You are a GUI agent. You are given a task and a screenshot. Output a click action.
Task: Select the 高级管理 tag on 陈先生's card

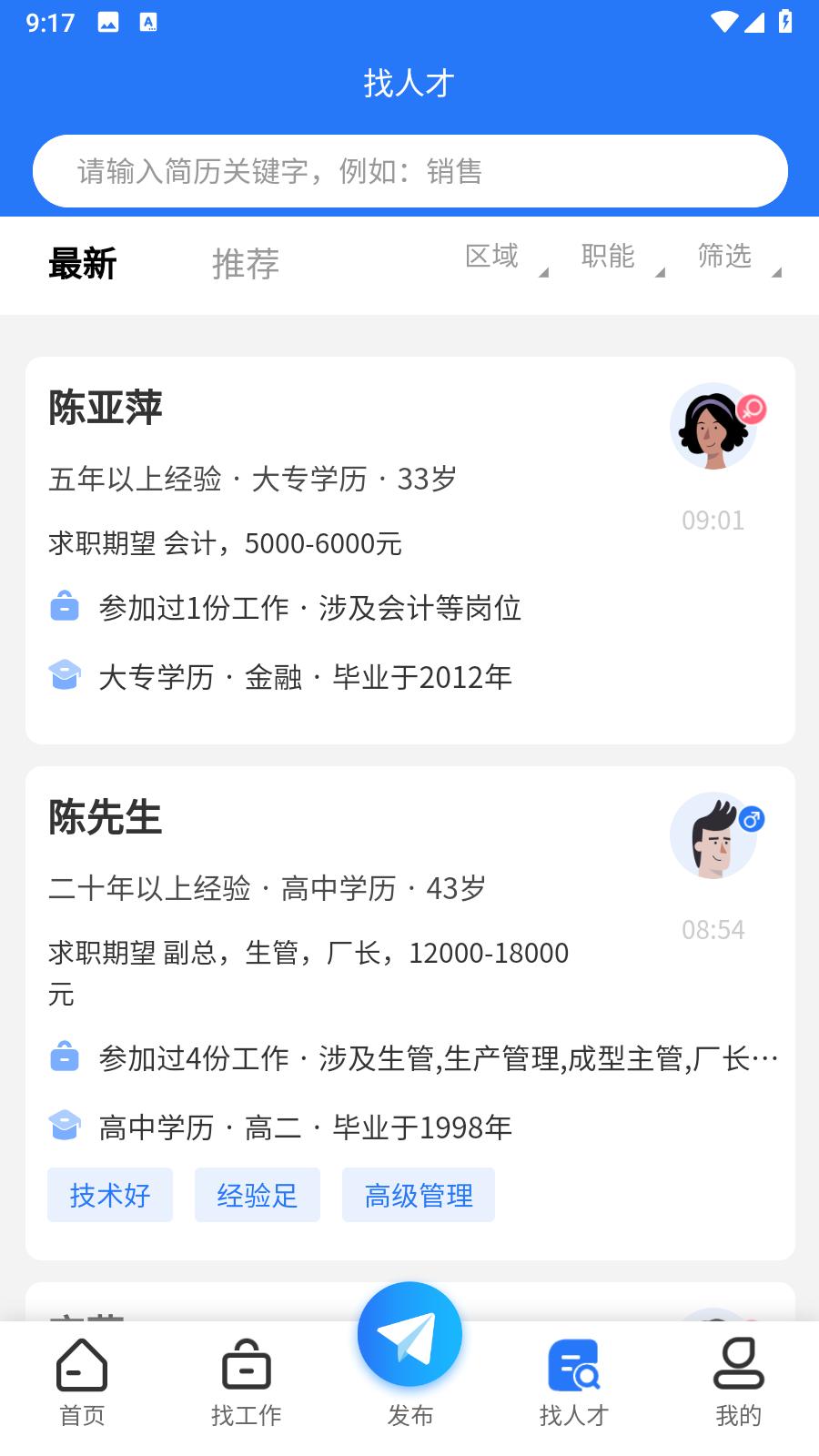coord(419,1195)
